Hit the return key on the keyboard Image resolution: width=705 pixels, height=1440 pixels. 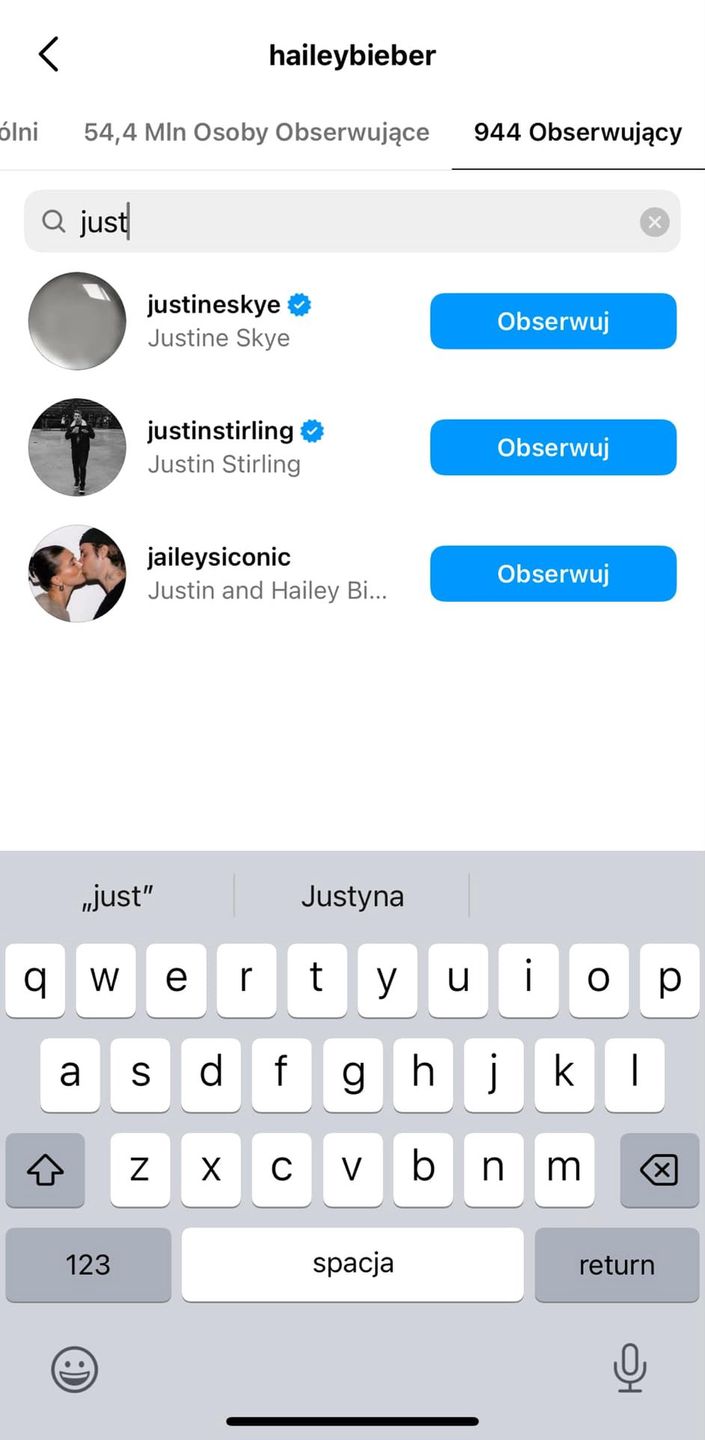[x=616, y=1265]
